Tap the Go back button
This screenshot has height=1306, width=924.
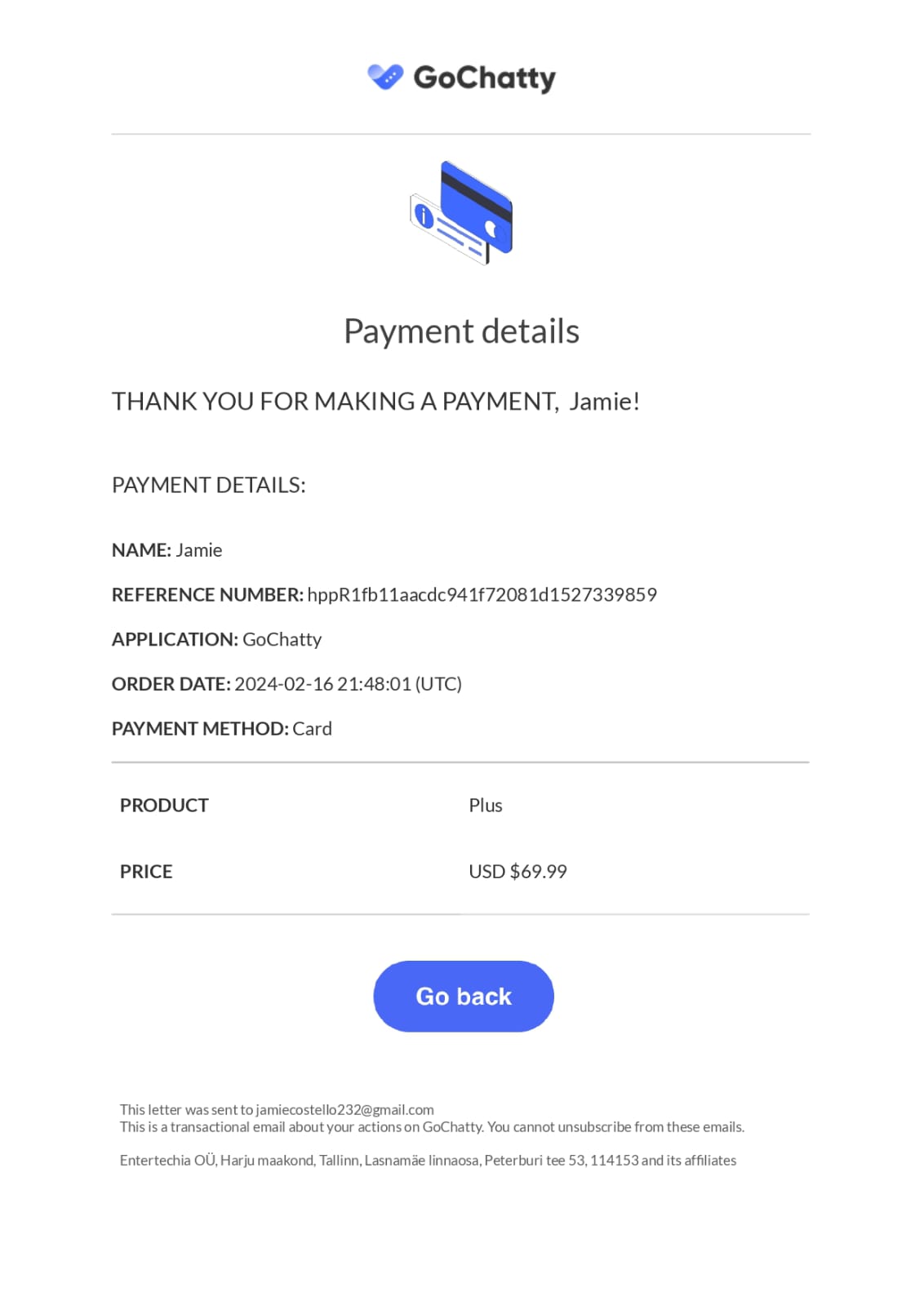463,996
